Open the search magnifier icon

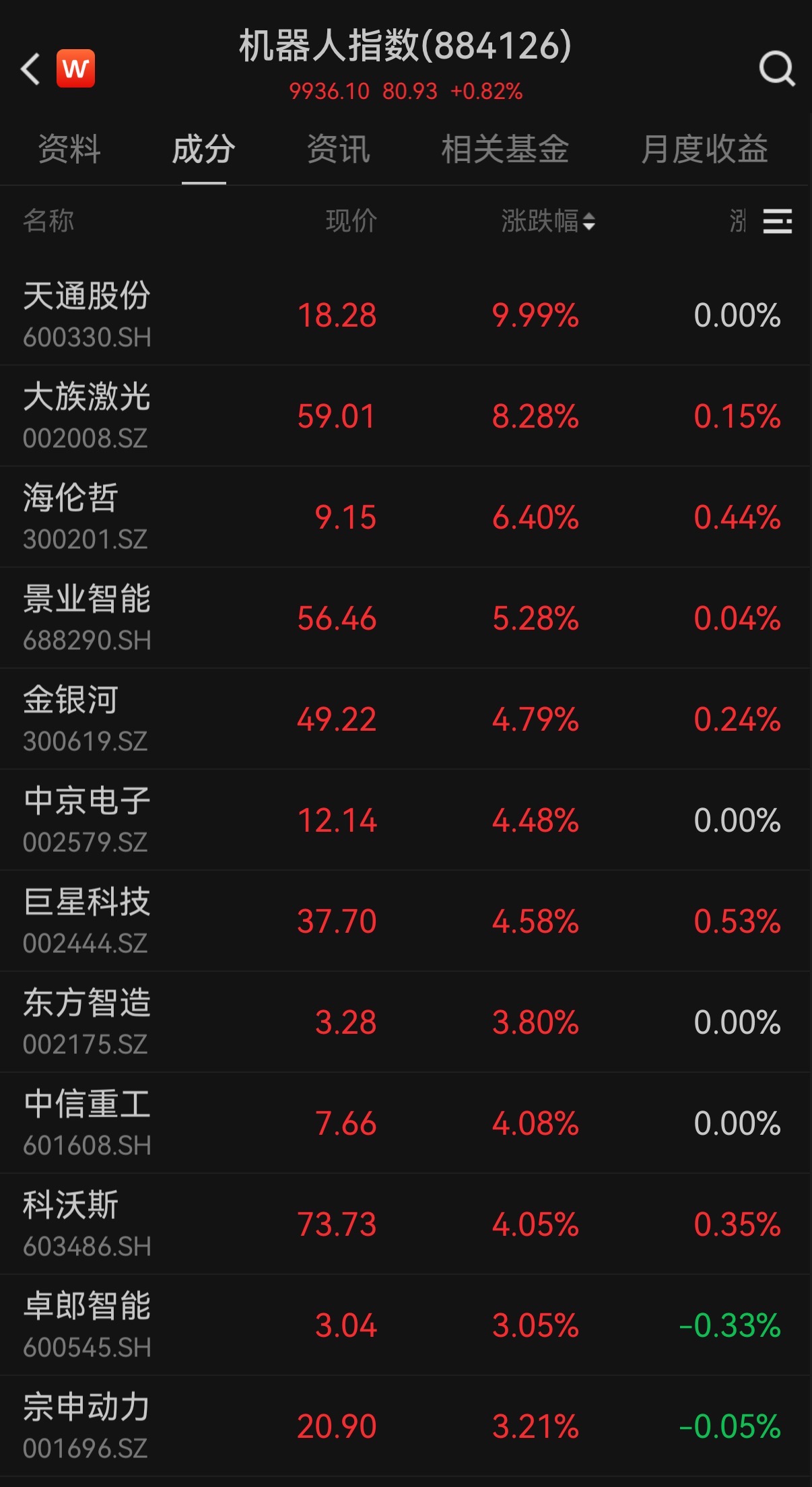[776, 69]
